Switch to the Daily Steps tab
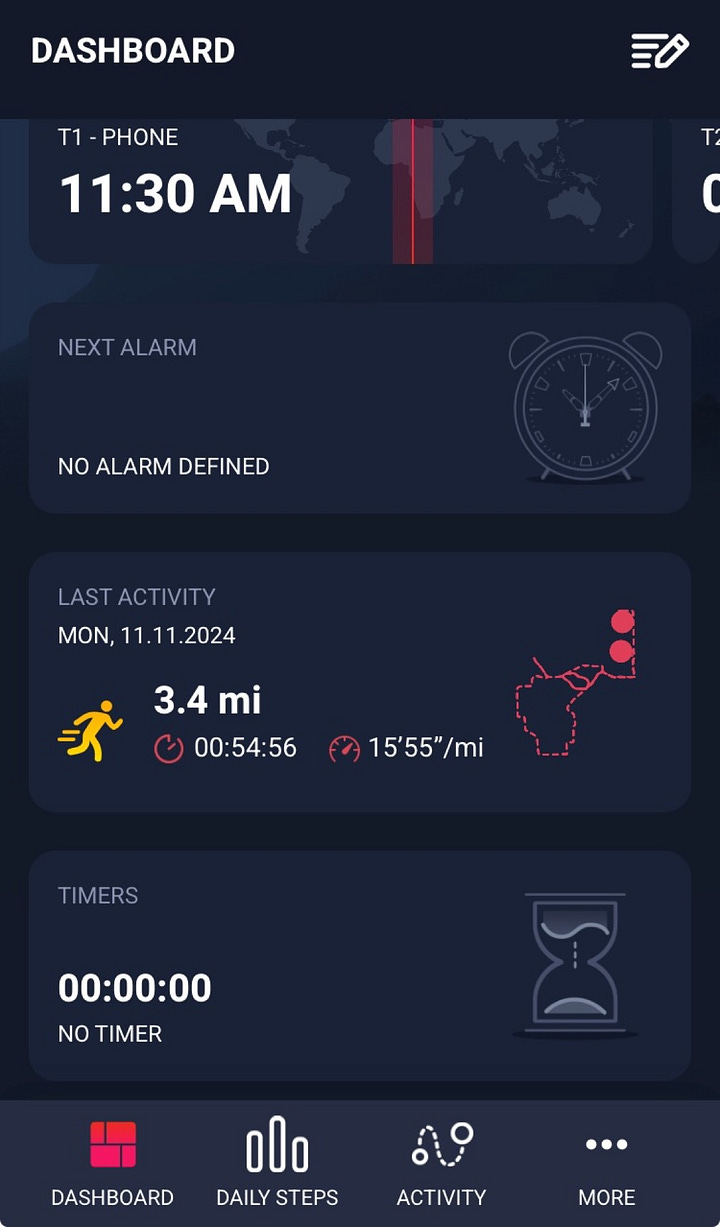720x1227 pixels. click(x=277, y=1165)
